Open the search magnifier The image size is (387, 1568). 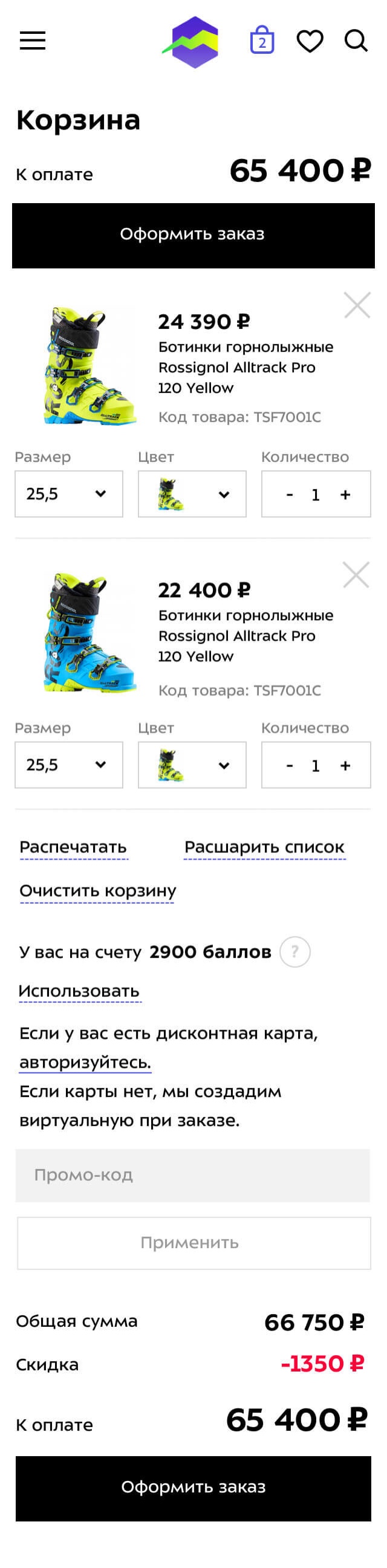[x=356, y=40]
